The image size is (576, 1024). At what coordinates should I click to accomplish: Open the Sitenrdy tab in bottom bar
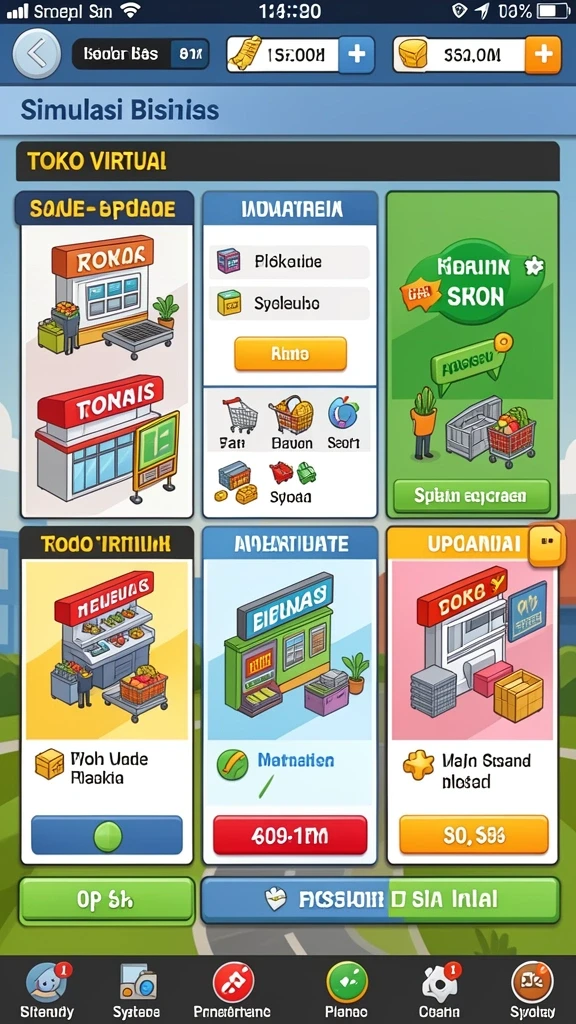click(x=47, y=991)
